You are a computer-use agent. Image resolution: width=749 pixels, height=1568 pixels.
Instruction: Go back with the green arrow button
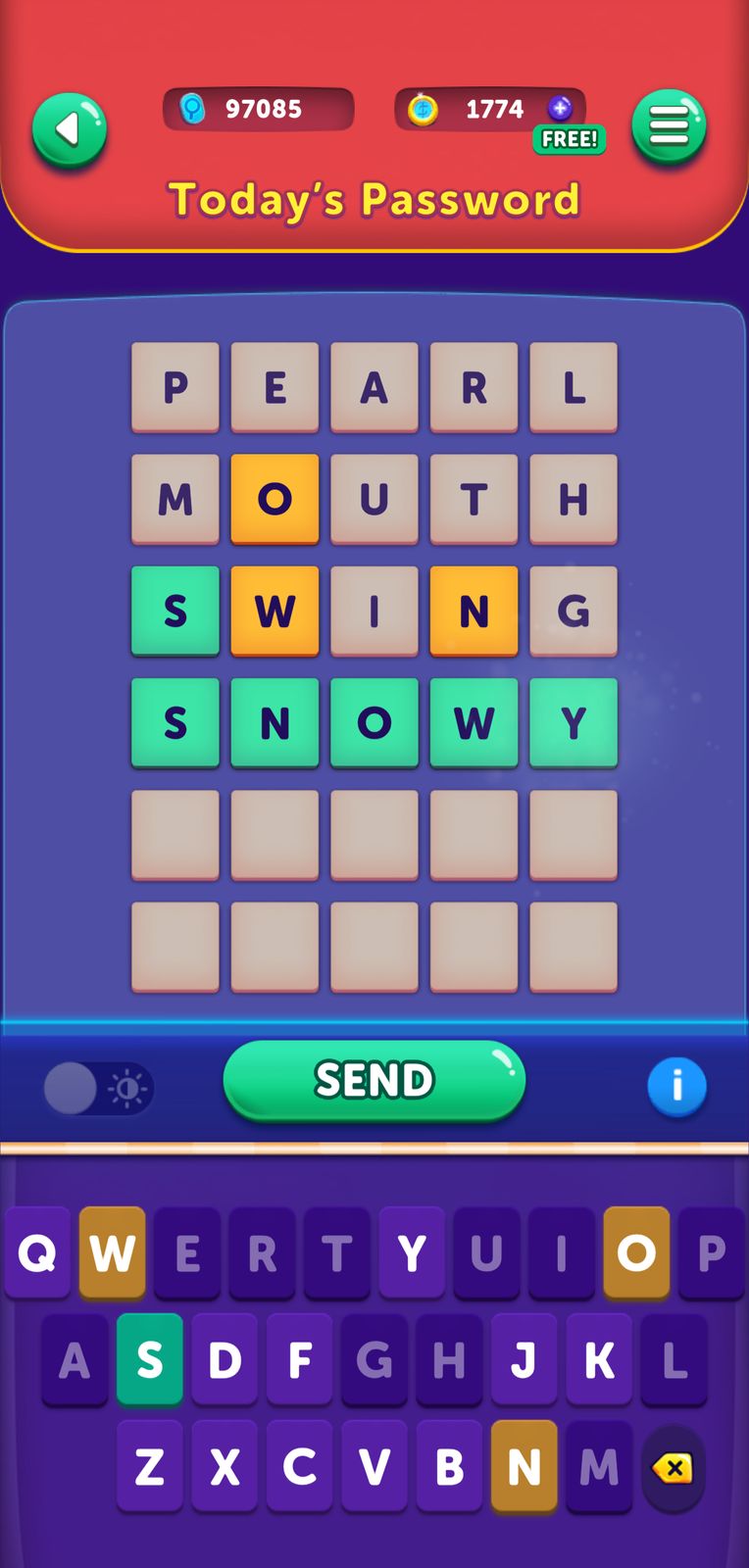pos(69,129)
